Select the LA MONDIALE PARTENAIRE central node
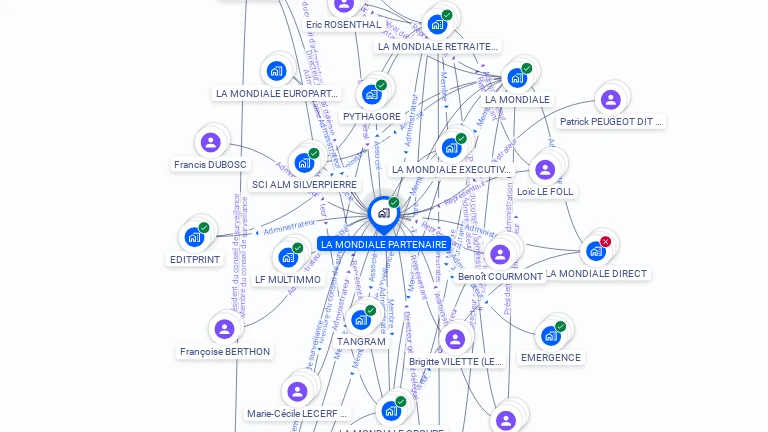 383,213
